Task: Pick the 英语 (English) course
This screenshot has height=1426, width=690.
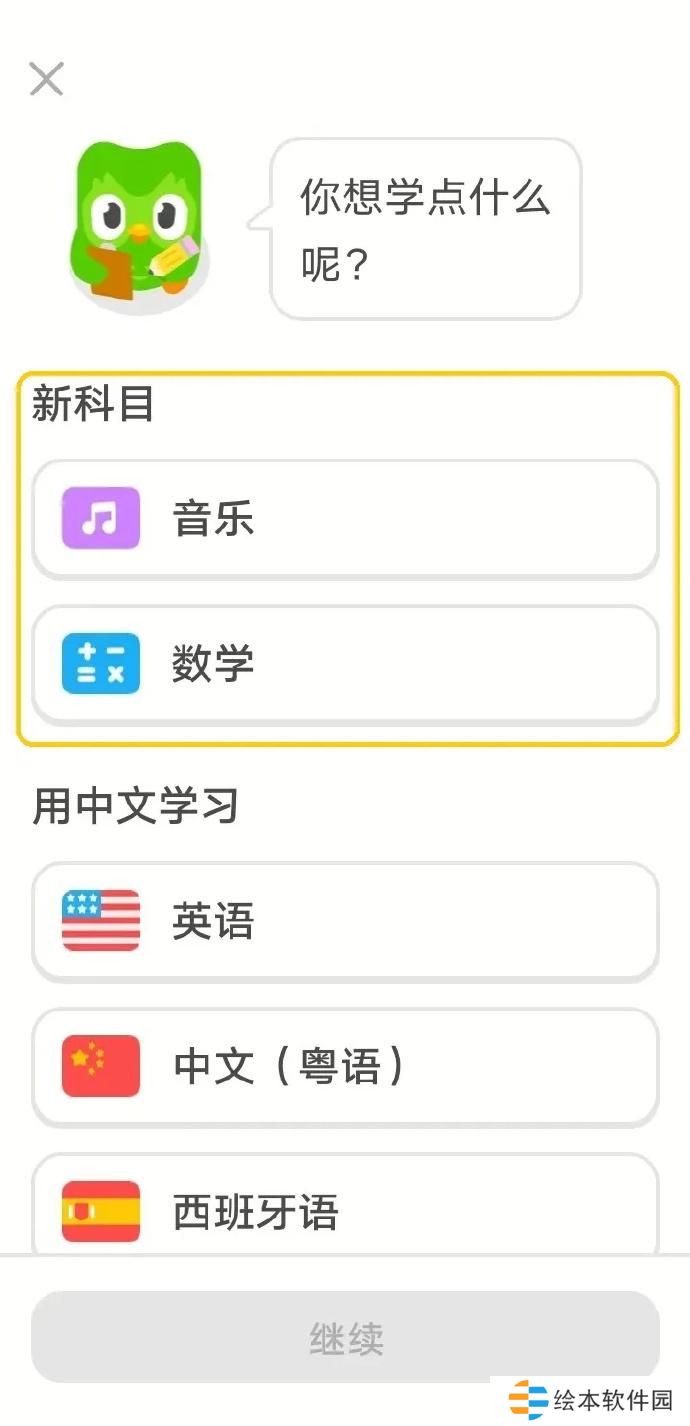Action: [x=345, y=921]
